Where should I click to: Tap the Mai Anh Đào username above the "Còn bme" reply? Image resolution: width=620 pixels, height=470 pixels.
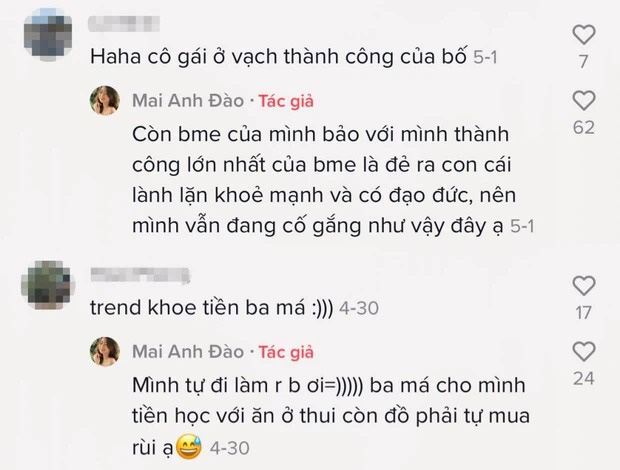(190, 100)
